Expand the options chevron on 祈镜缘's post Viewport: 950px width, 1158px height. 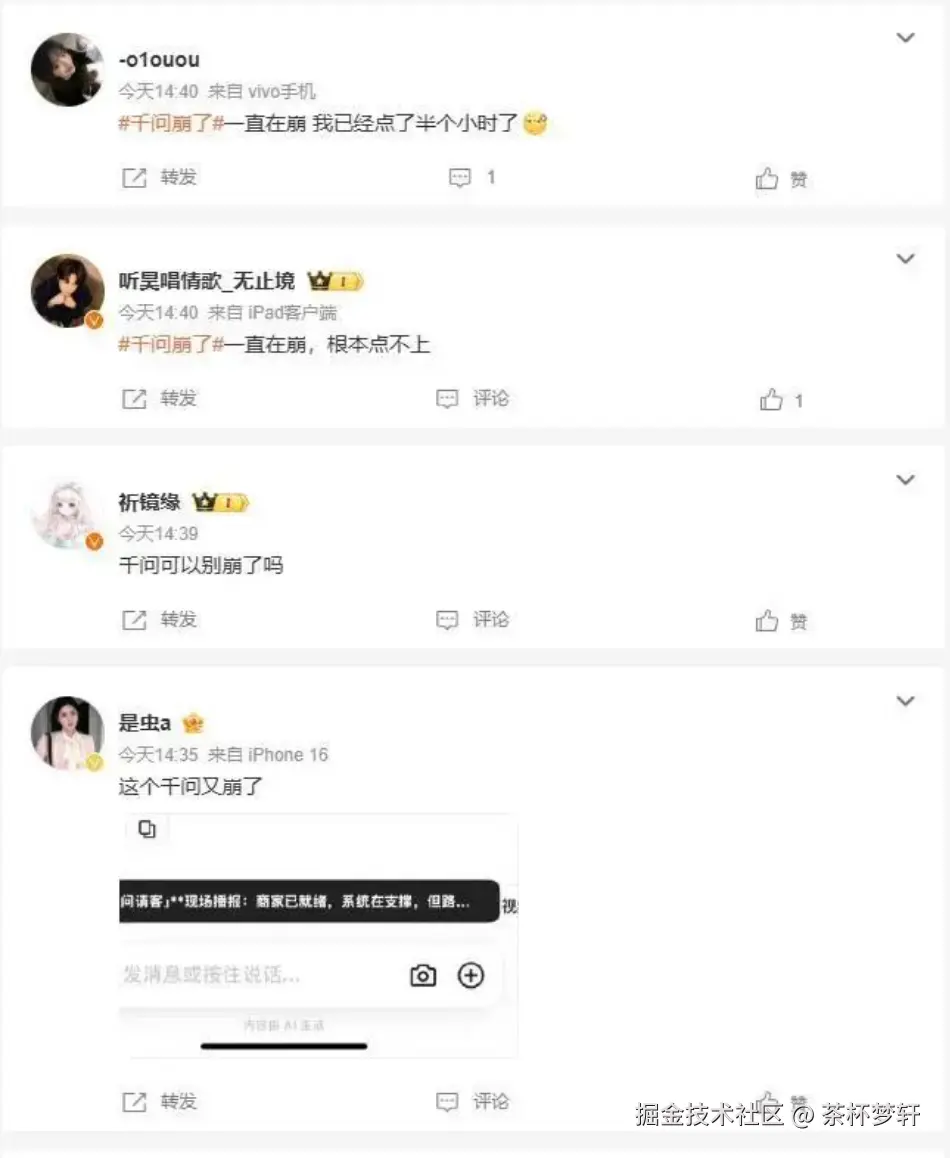pyautogui.click(x=905, y=480)
